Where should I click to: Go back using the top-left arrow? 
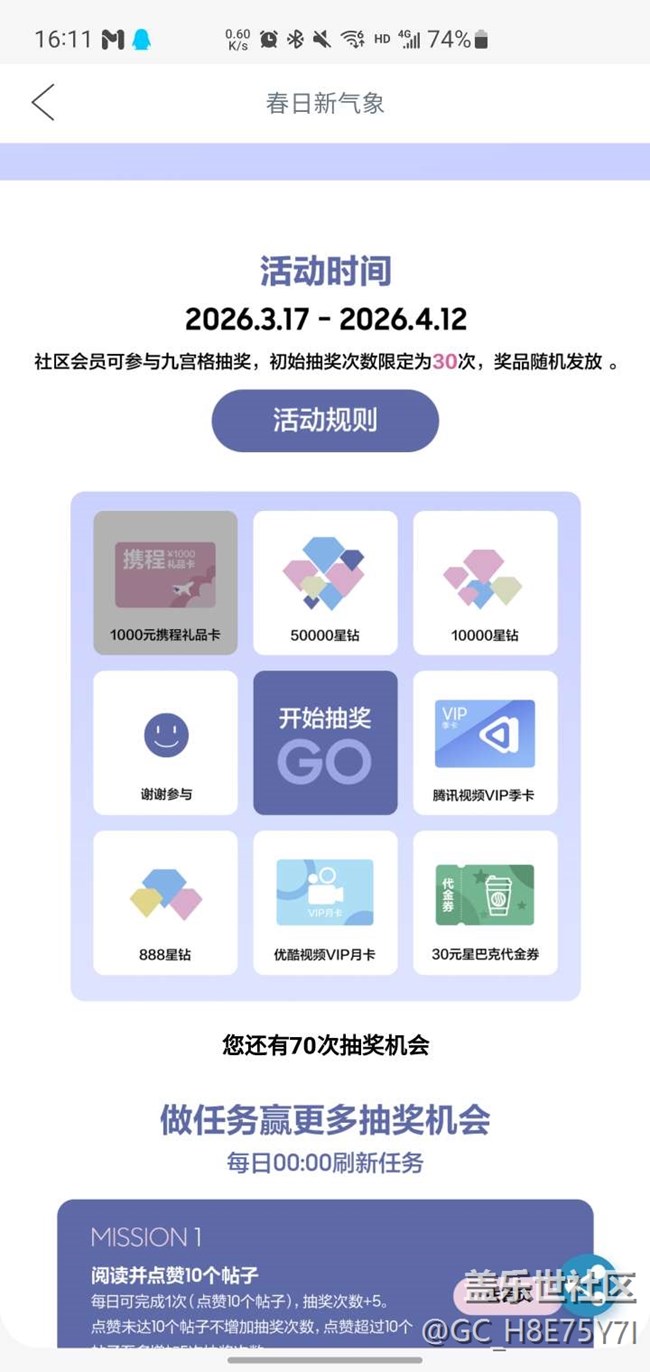tap(42, 102)
